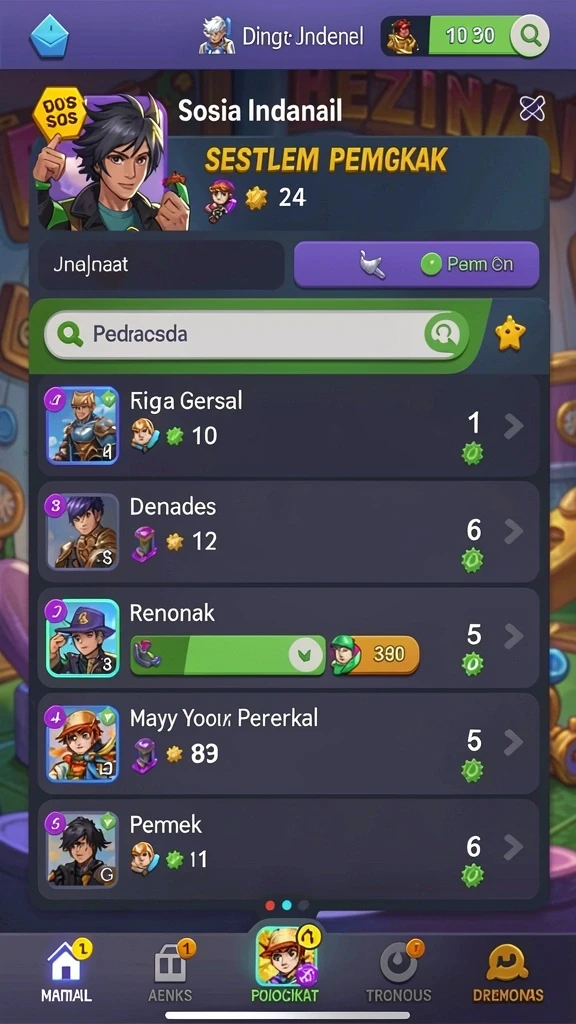Switch to the Tronous tab

coord(398,971)
